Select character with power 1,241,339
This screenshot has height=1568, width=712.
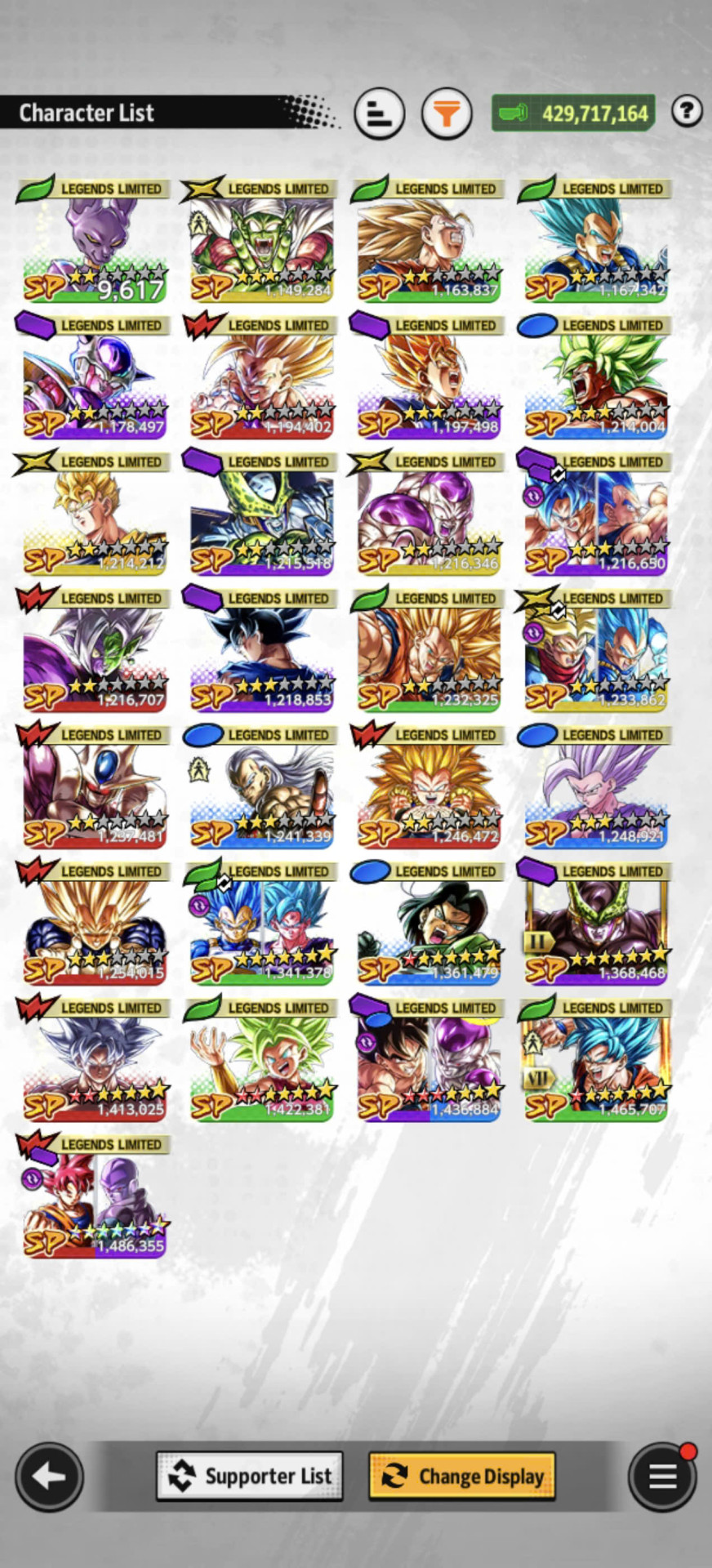coord(261,785)
